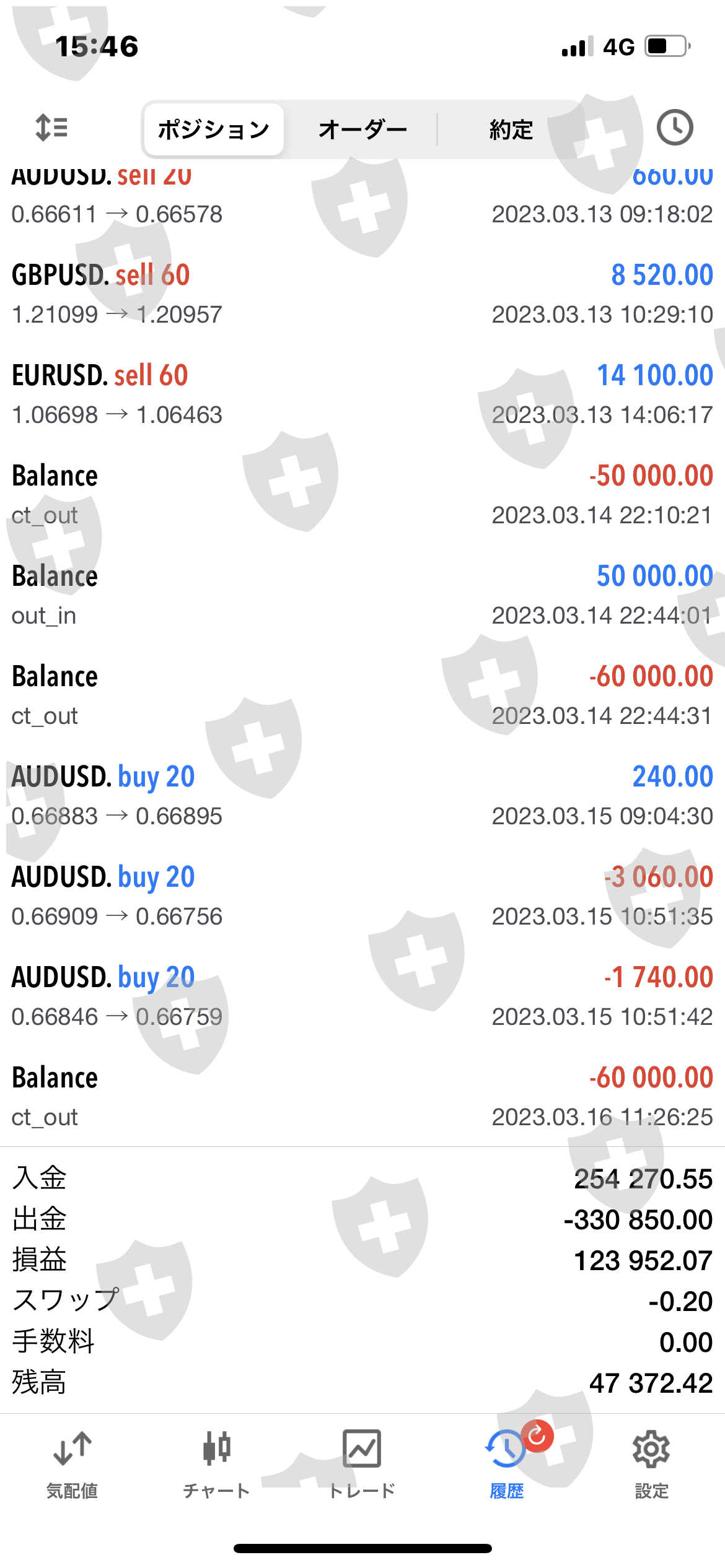Go to the 気配値 tab

(x=72, y=1464)
